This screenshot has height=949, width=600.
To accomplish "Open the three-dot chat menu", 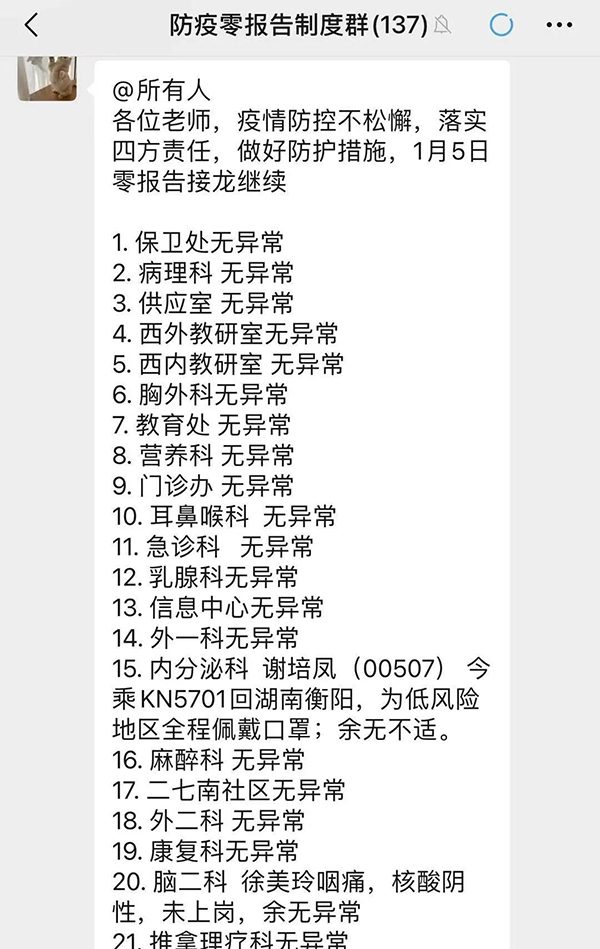I will pyautogui.click(x=560, y=25).
